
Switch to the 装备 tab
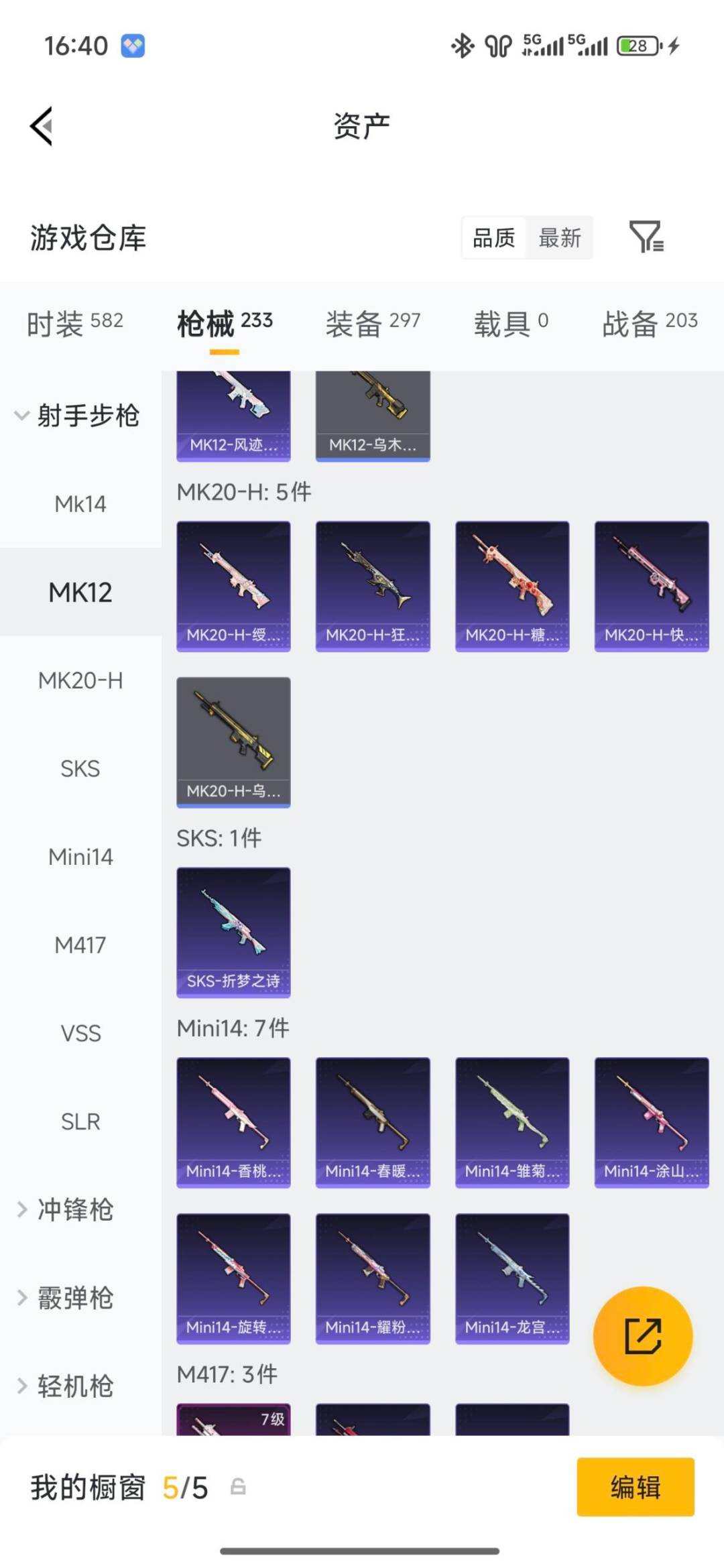[373, 323]
